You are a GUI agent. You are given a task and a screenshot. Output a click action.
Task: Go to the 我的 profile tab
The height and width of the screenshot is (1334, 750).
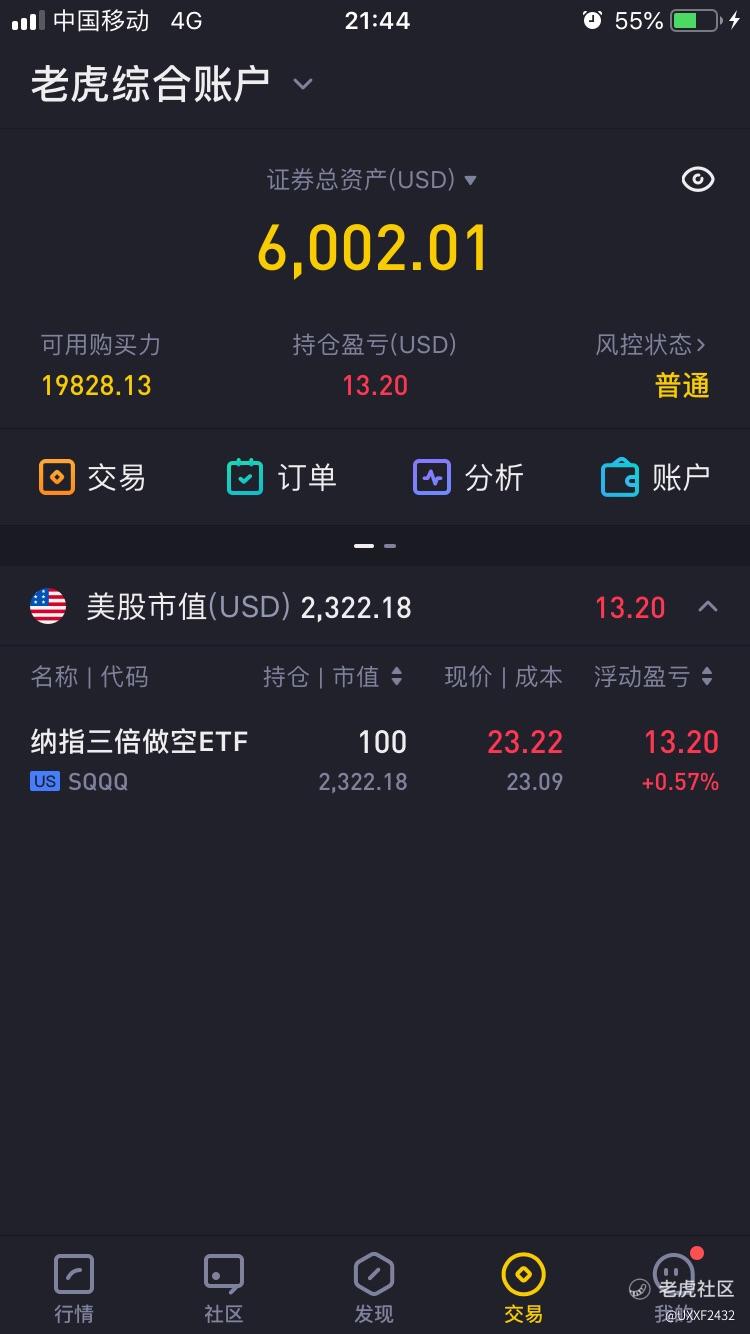coord(674,1289)
